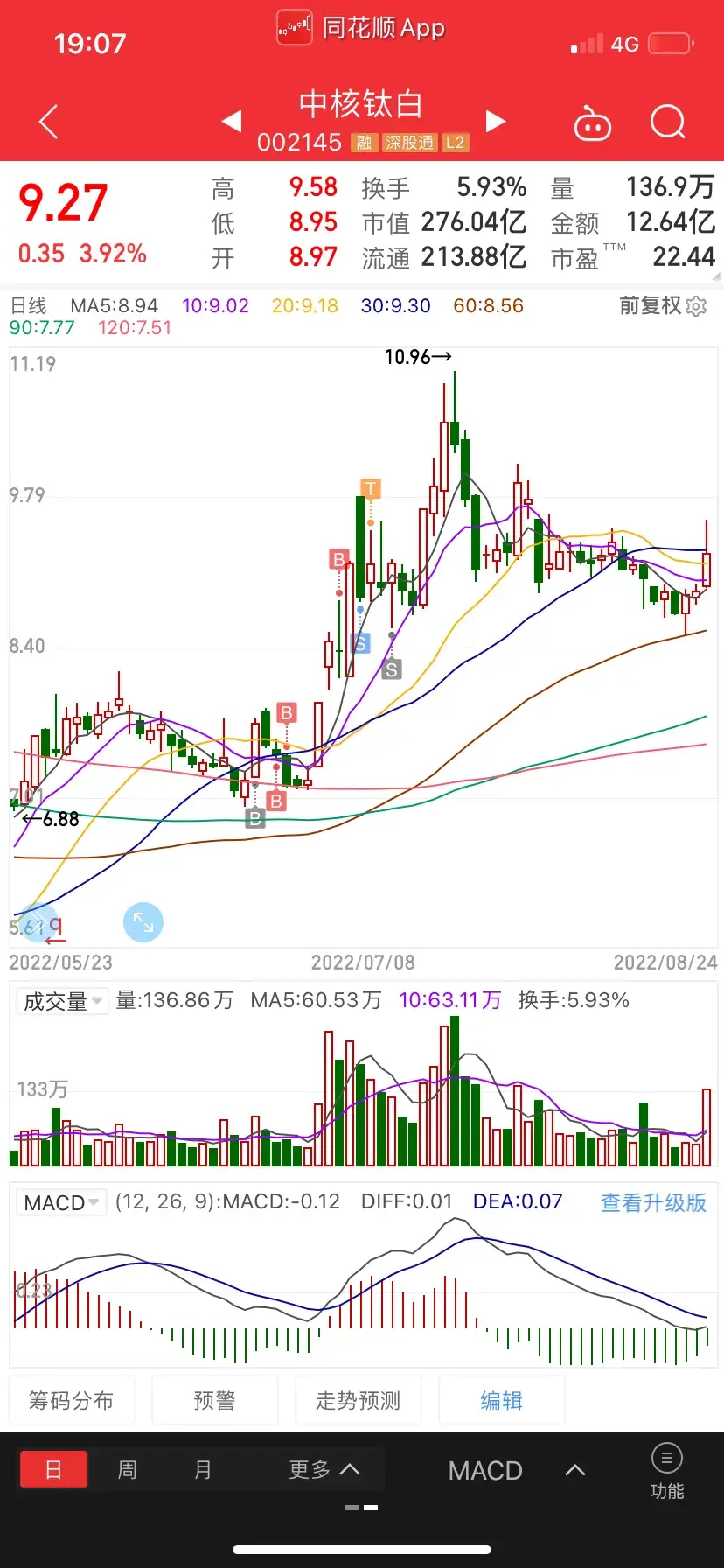Tap 查看升级版 link

tap(653, 1202)
